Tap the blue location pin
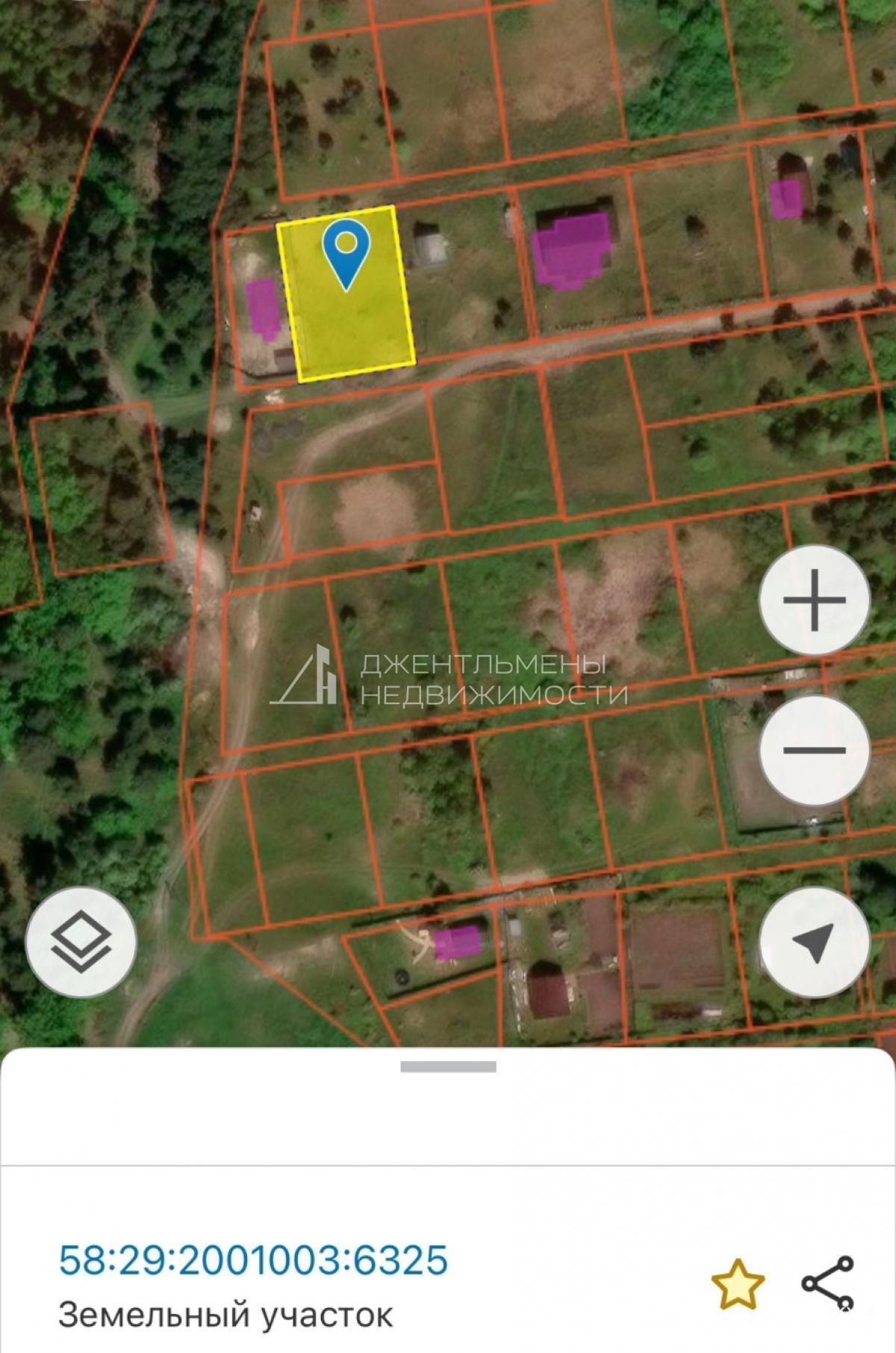 click(x=346, y=251)
